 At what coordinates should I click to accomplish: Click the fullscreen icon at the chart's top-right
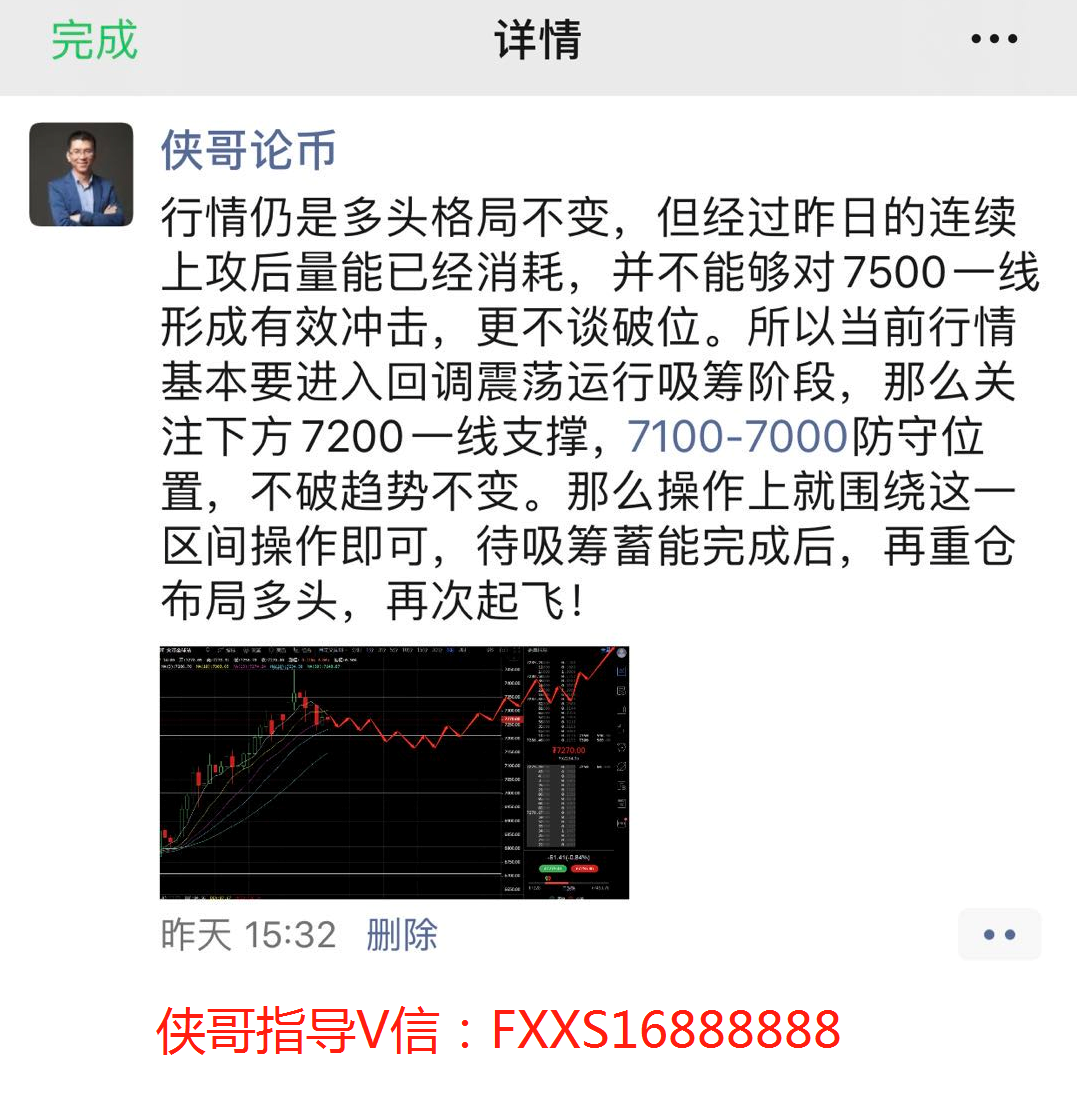coord(606,650)
